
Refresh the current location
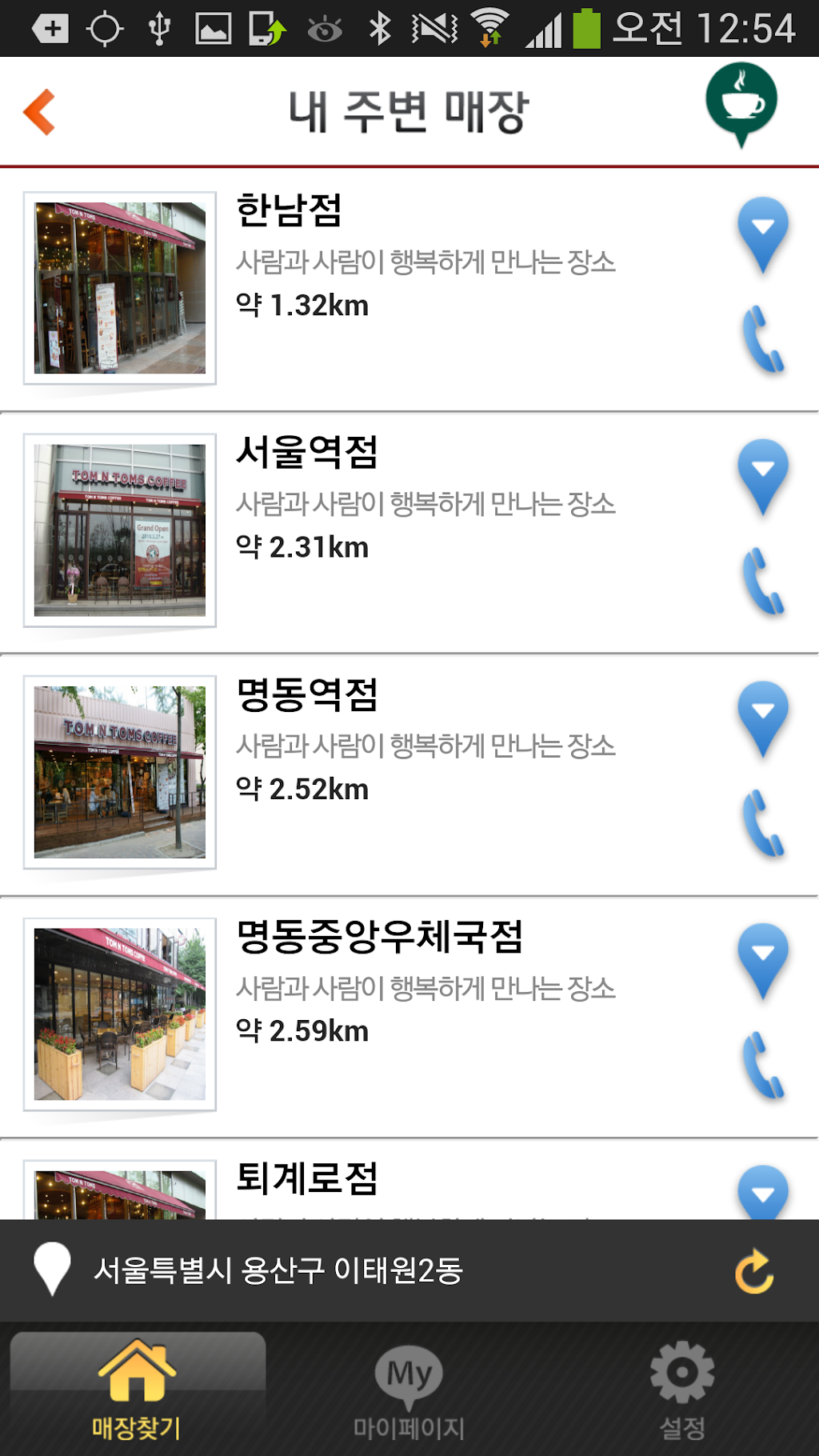(754, 1271)
